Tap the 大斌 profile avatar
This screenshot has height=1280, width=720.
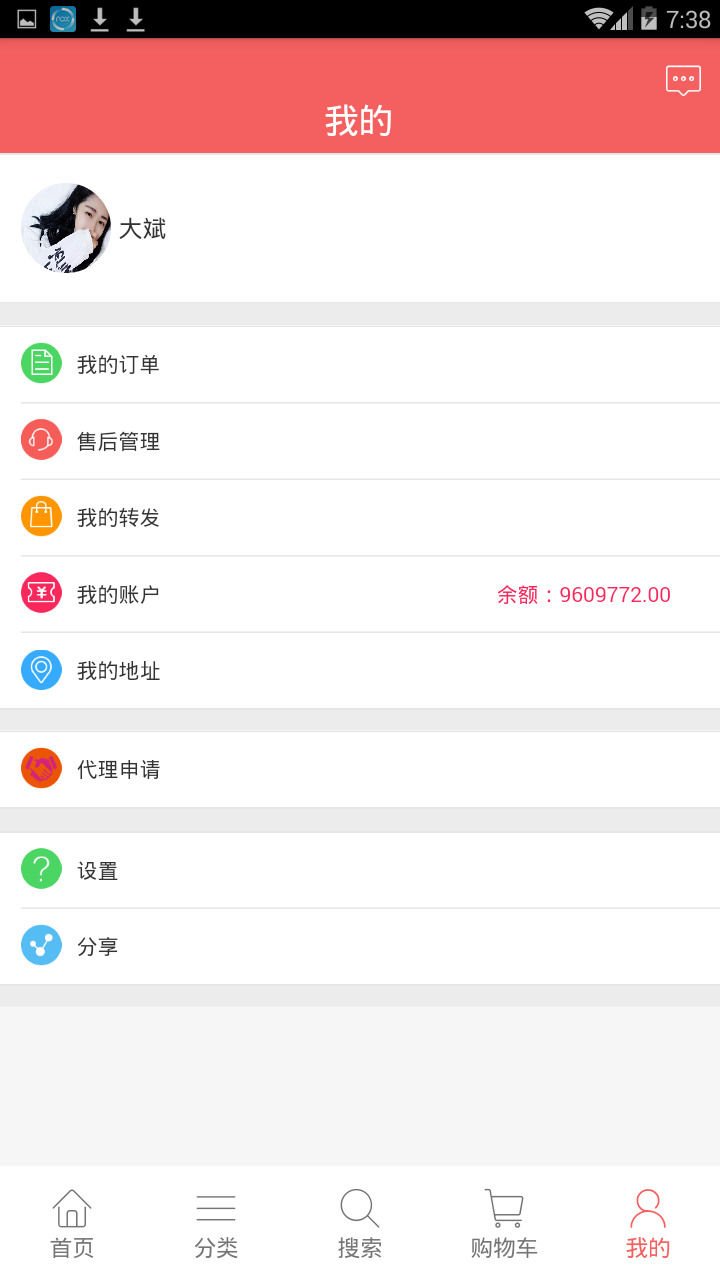pyautogui.click(x=66, y=228)
